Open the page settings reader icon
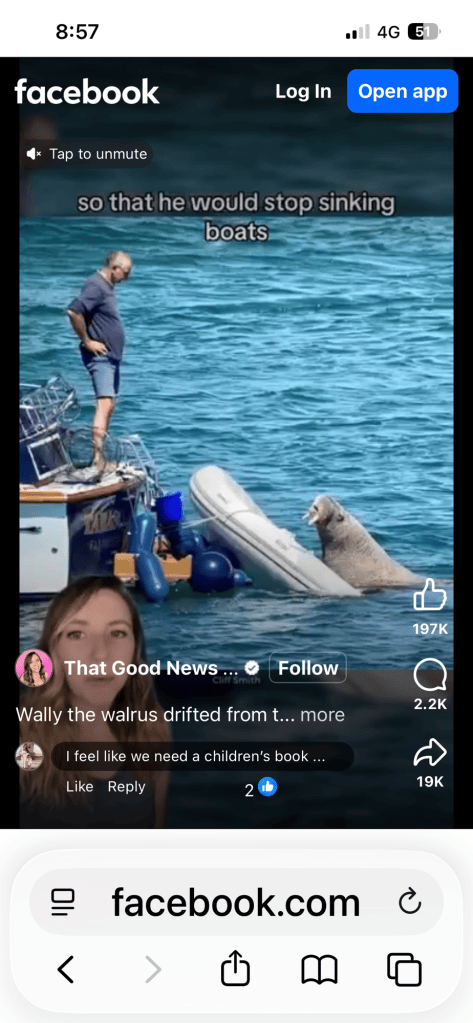Screen dimensions: 473x1023 (x=63, y=903)
